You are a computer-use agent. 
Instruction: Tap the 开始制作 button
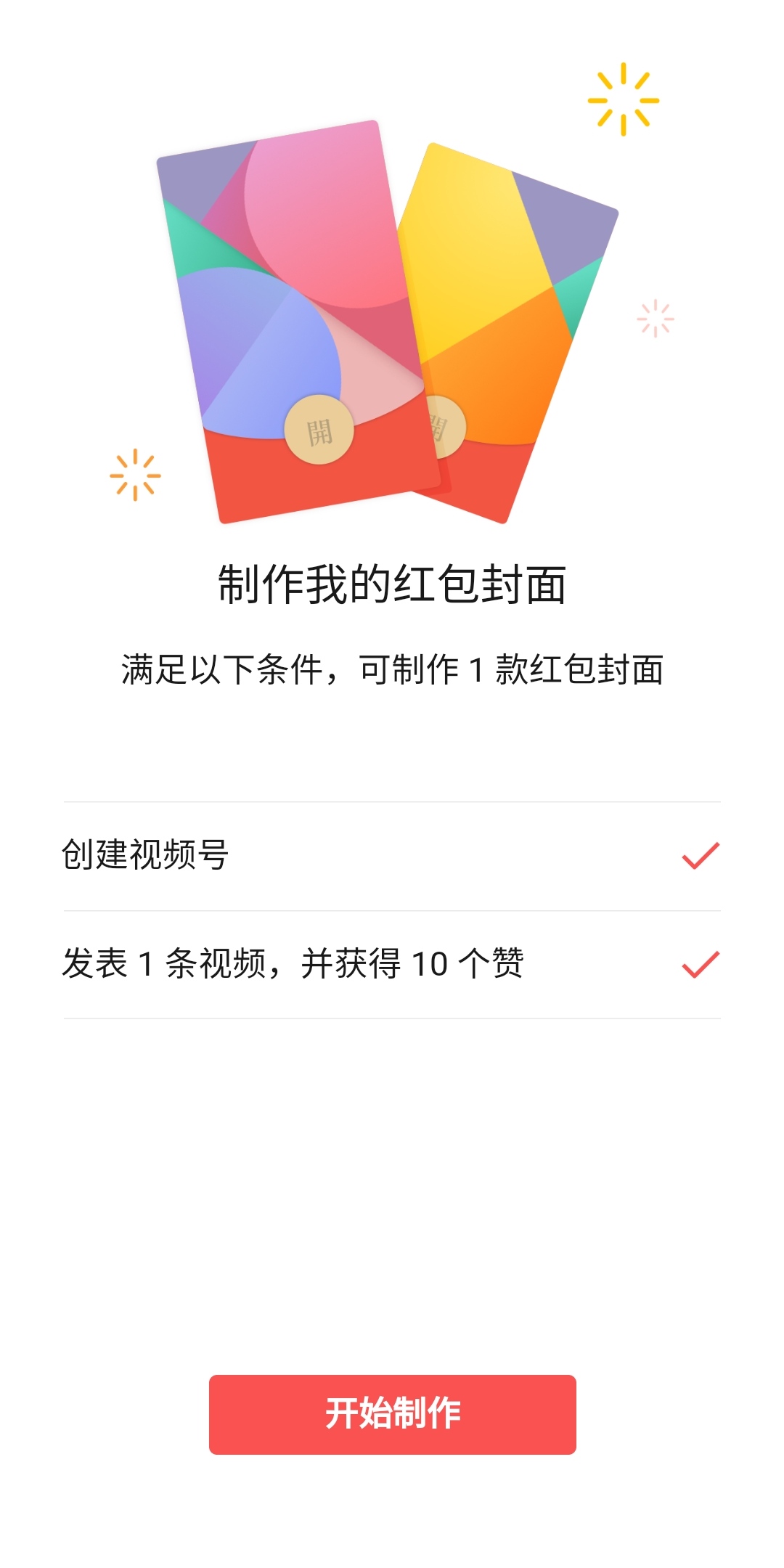(392, 1414)
